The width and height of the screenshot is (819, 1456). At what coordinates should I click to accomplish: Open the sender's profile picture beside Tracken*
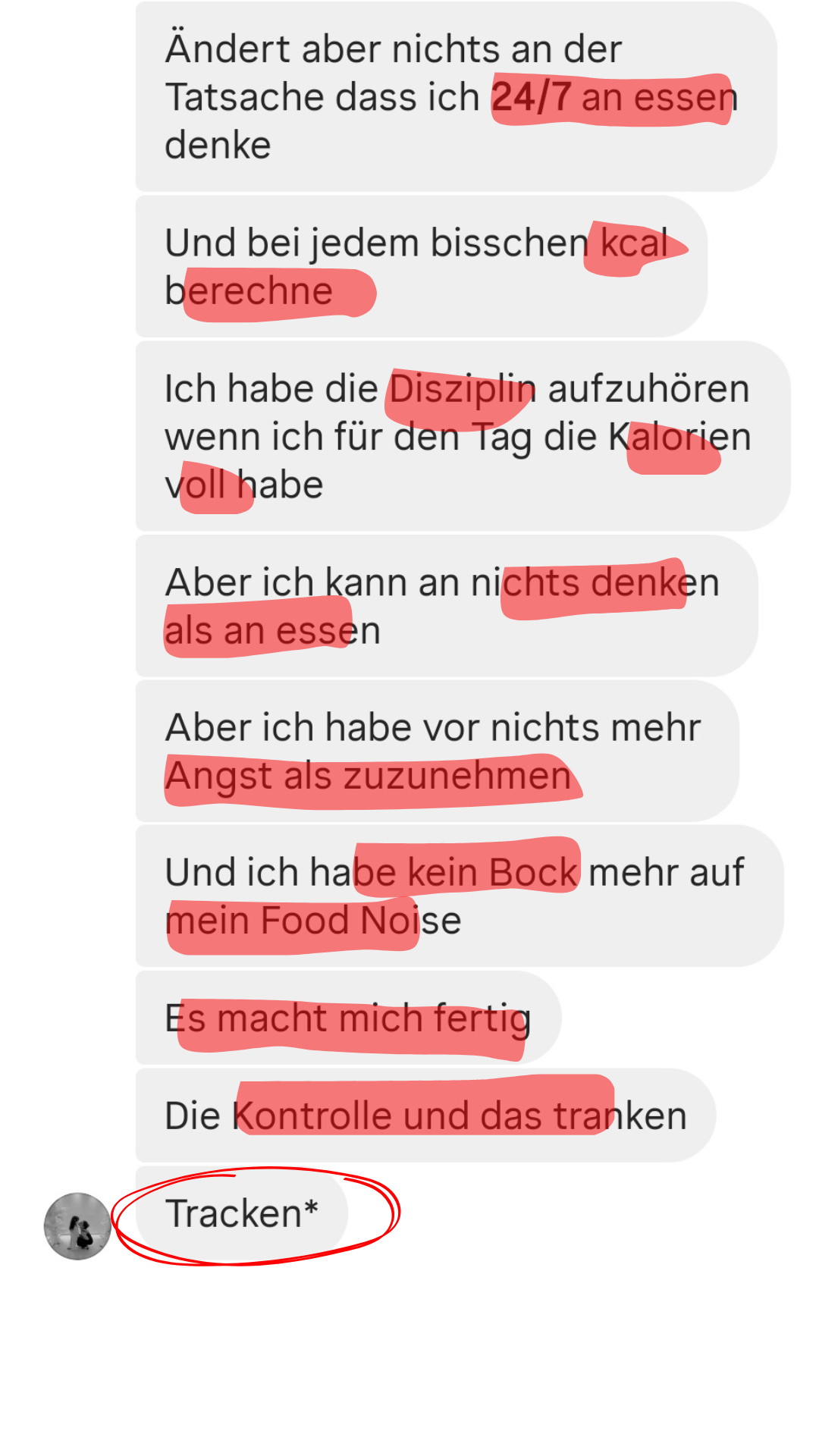coord(77,1226)
